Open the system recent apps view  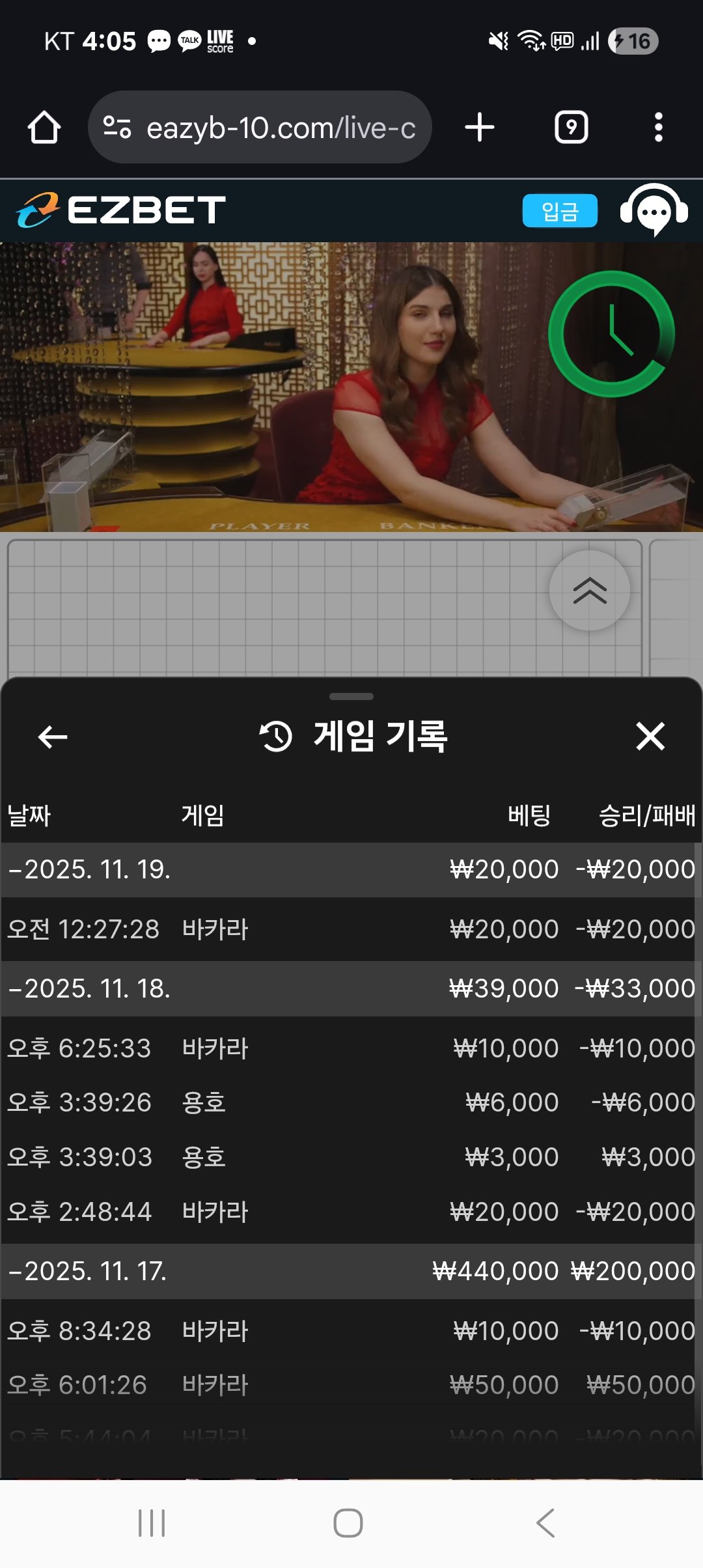point(152,1523)
